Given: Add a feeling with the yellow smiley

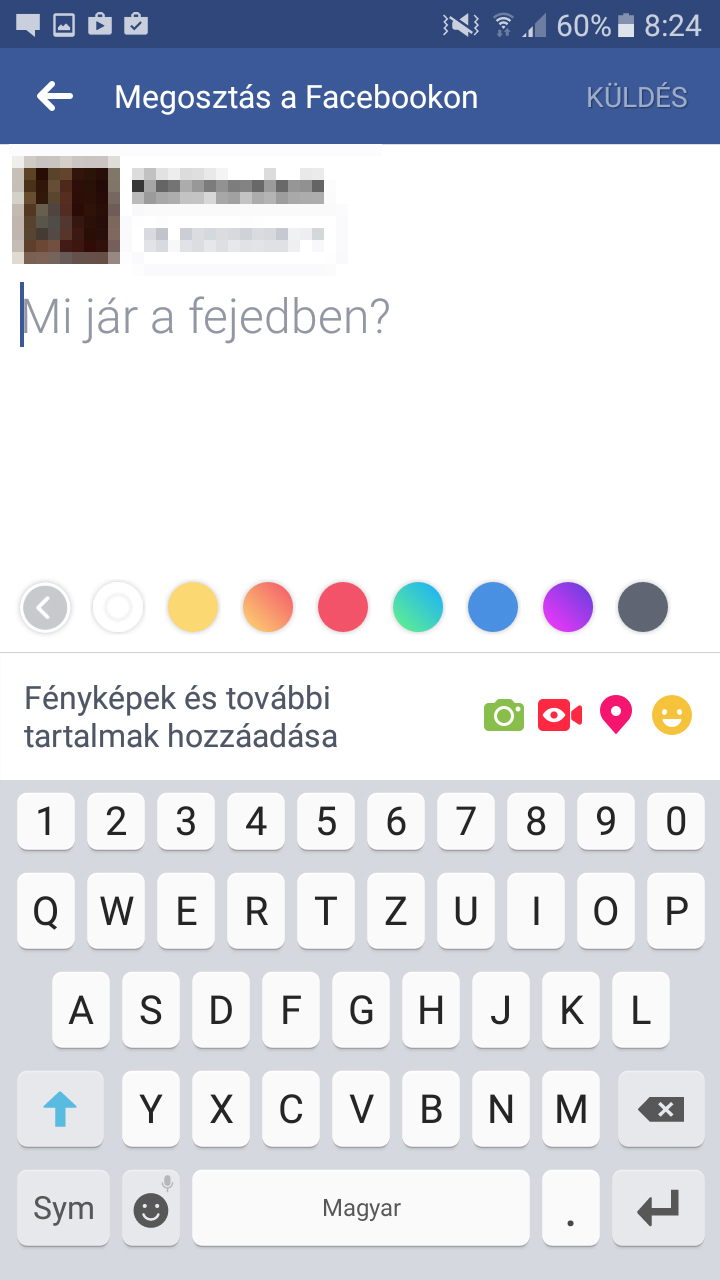Looking at the screenshot, I should 672,716.
